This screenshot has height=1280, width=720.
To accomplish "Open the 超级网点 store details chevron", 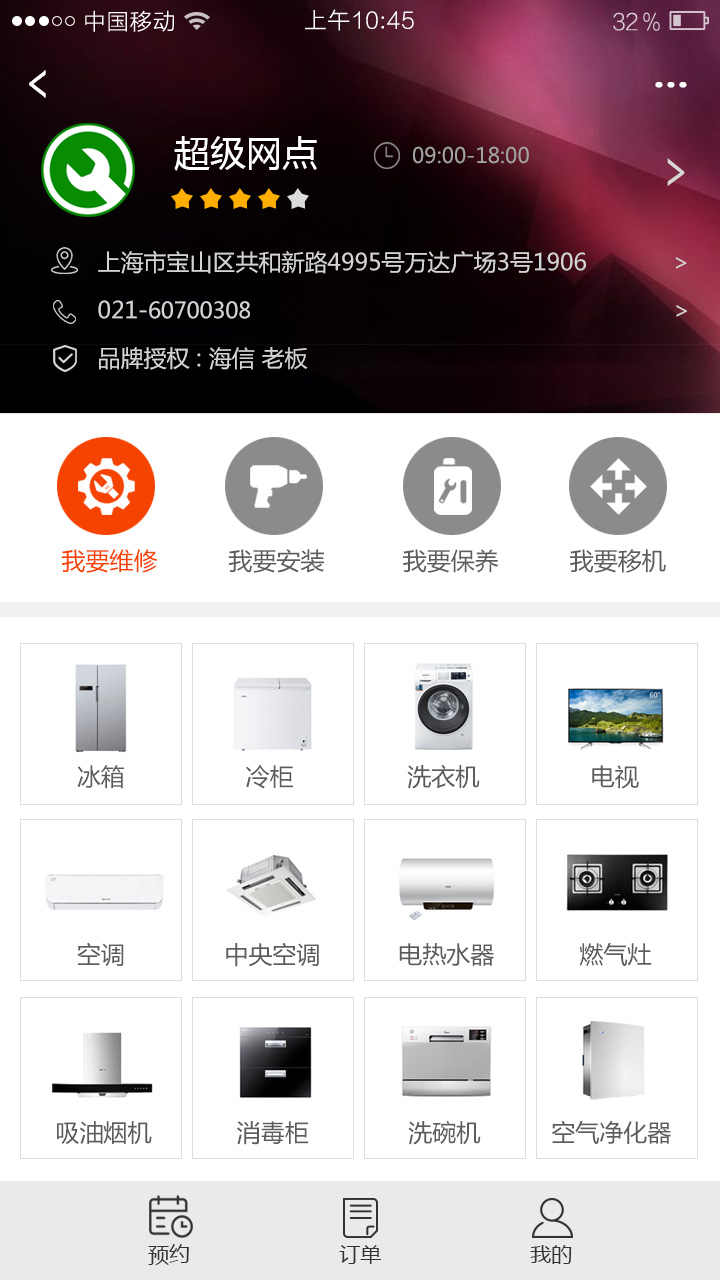I will point(675,173).
